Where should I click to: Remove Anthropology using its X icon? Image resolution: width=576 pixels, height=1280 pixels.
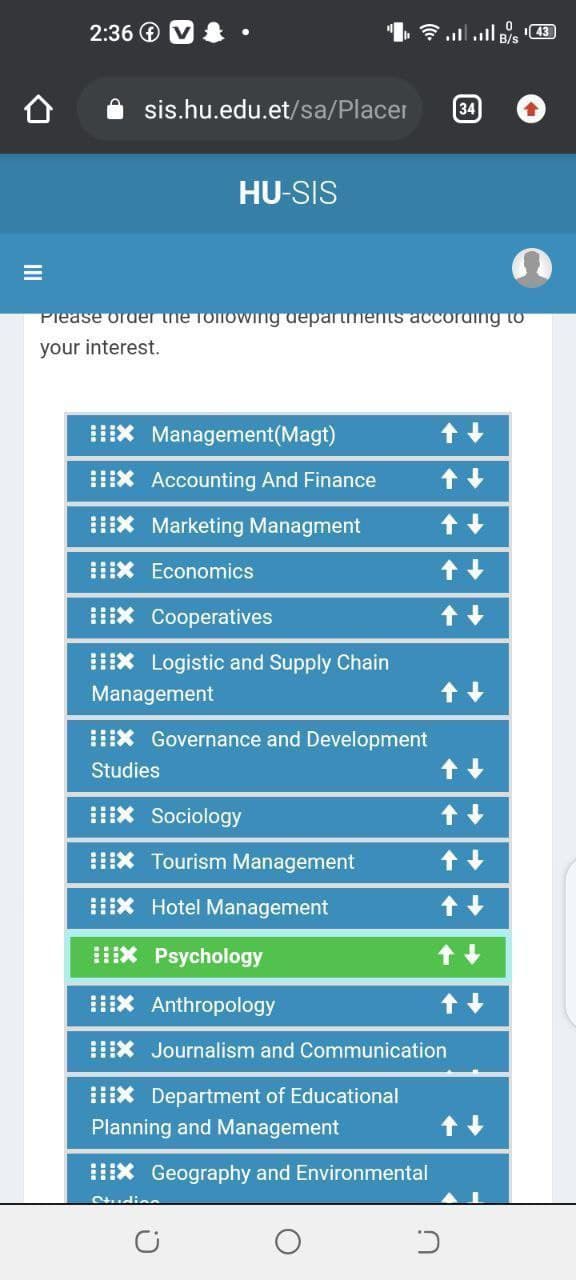(x=125, y=1004)
